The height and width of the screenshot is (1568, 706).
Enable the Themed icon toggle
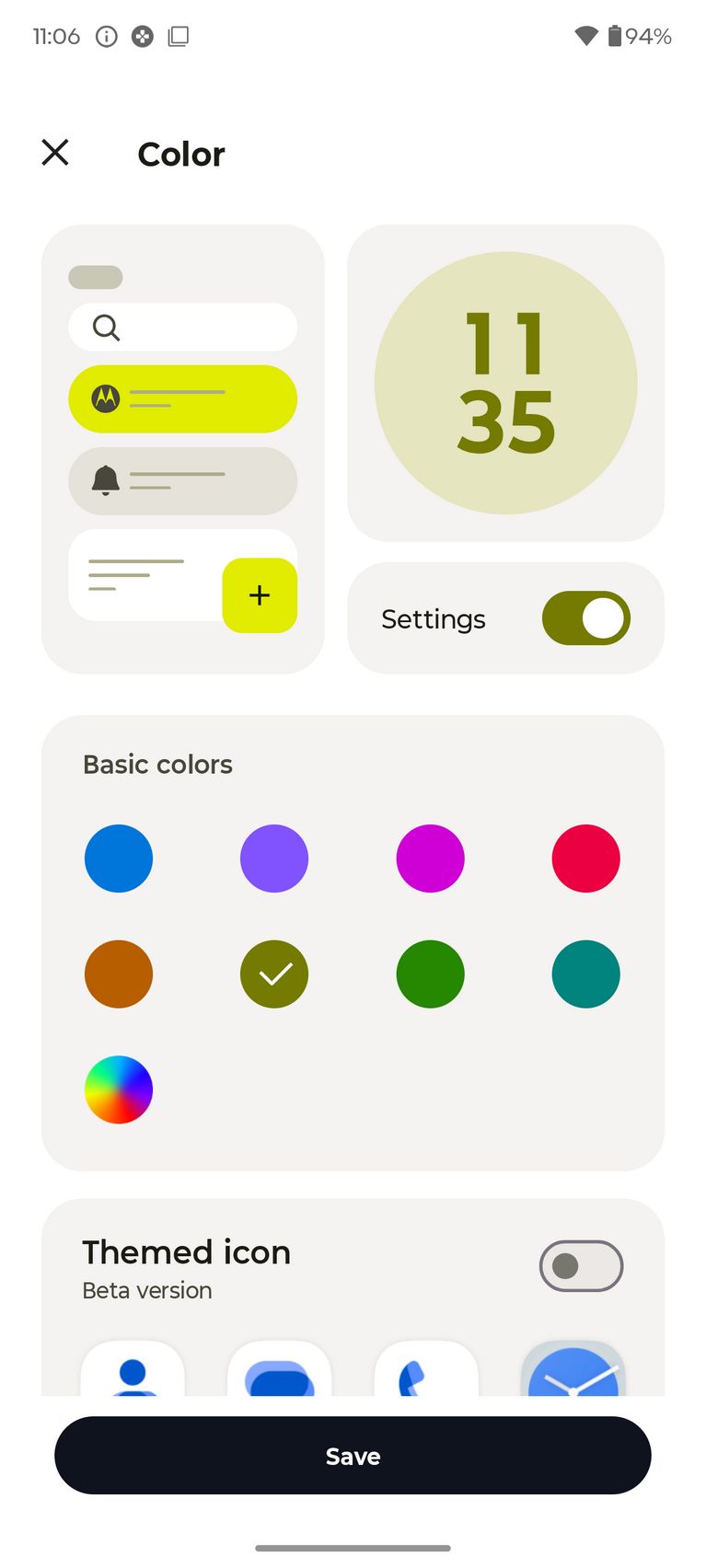click(581, 1266)
